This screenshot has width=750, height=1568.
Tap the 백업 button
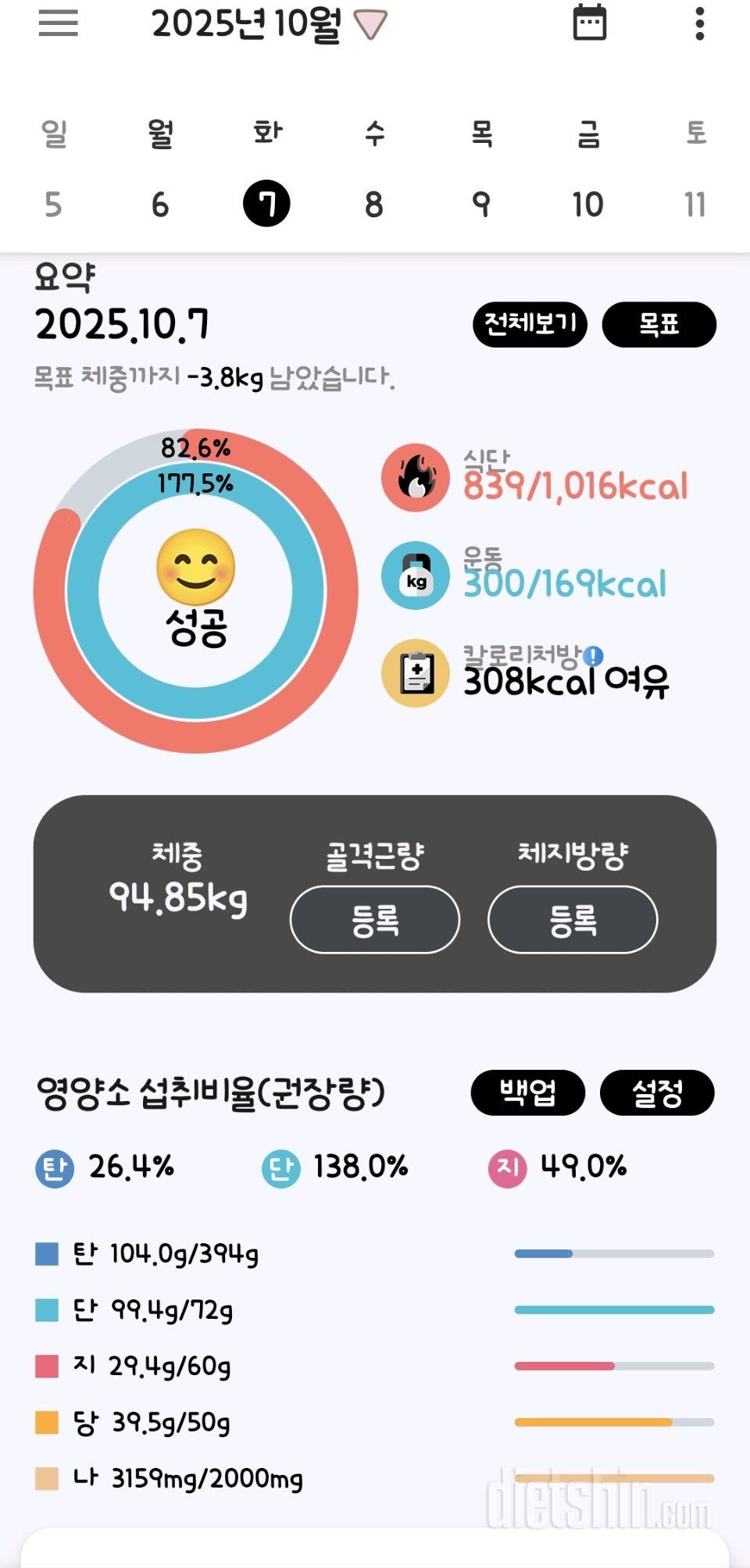point(527,1092)
